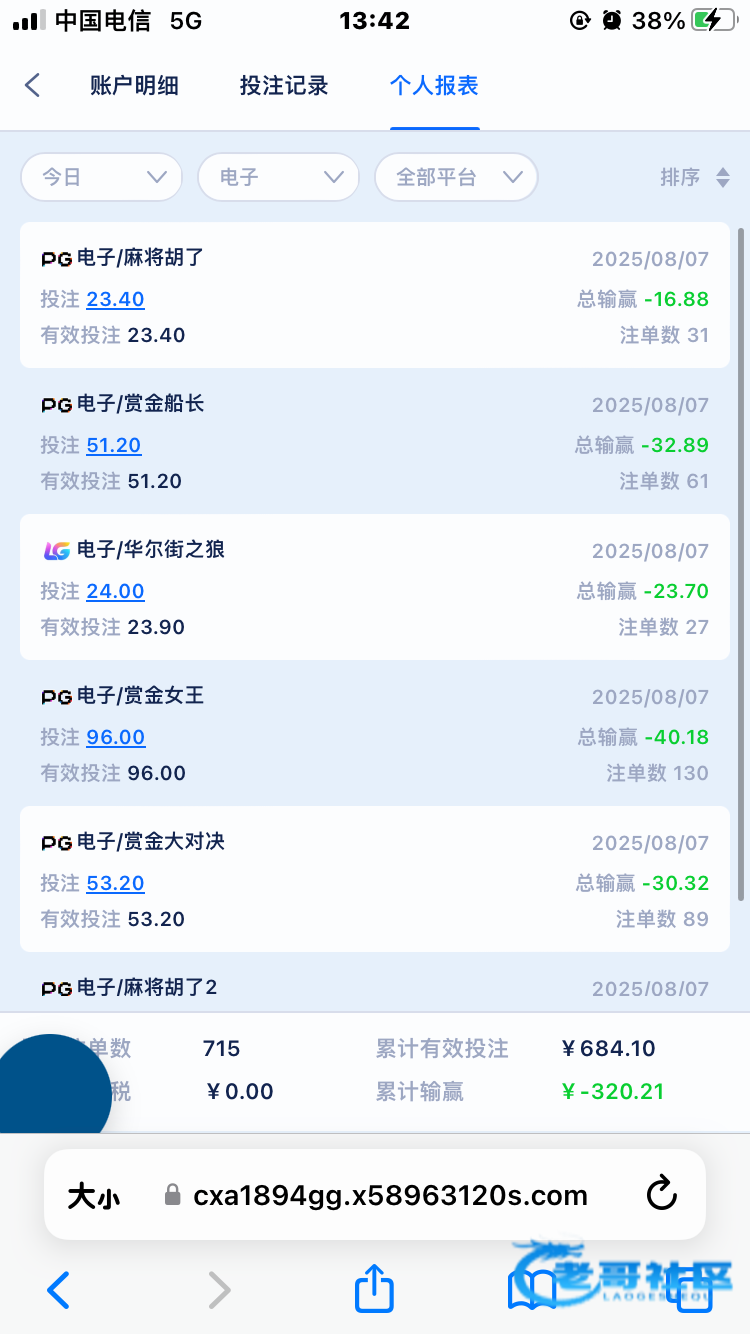Viewport: 750px width, 1334px height.
Task: Open bet amount 23.40 for 麻将胡了
Action: click(x=115, y=299)
